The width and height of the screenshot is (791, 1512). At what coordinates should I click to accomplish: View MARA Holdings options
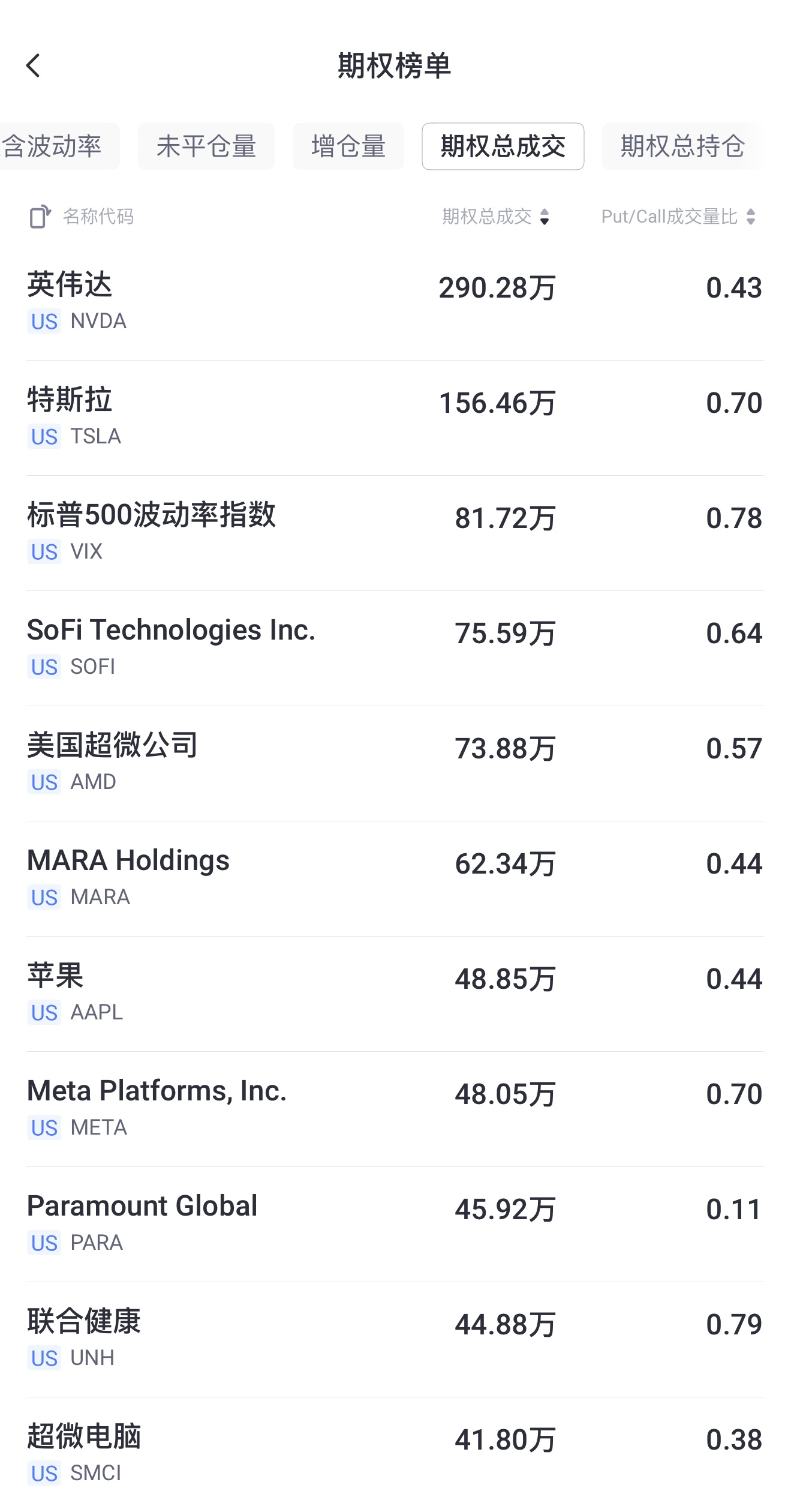[x=395, y=878]
